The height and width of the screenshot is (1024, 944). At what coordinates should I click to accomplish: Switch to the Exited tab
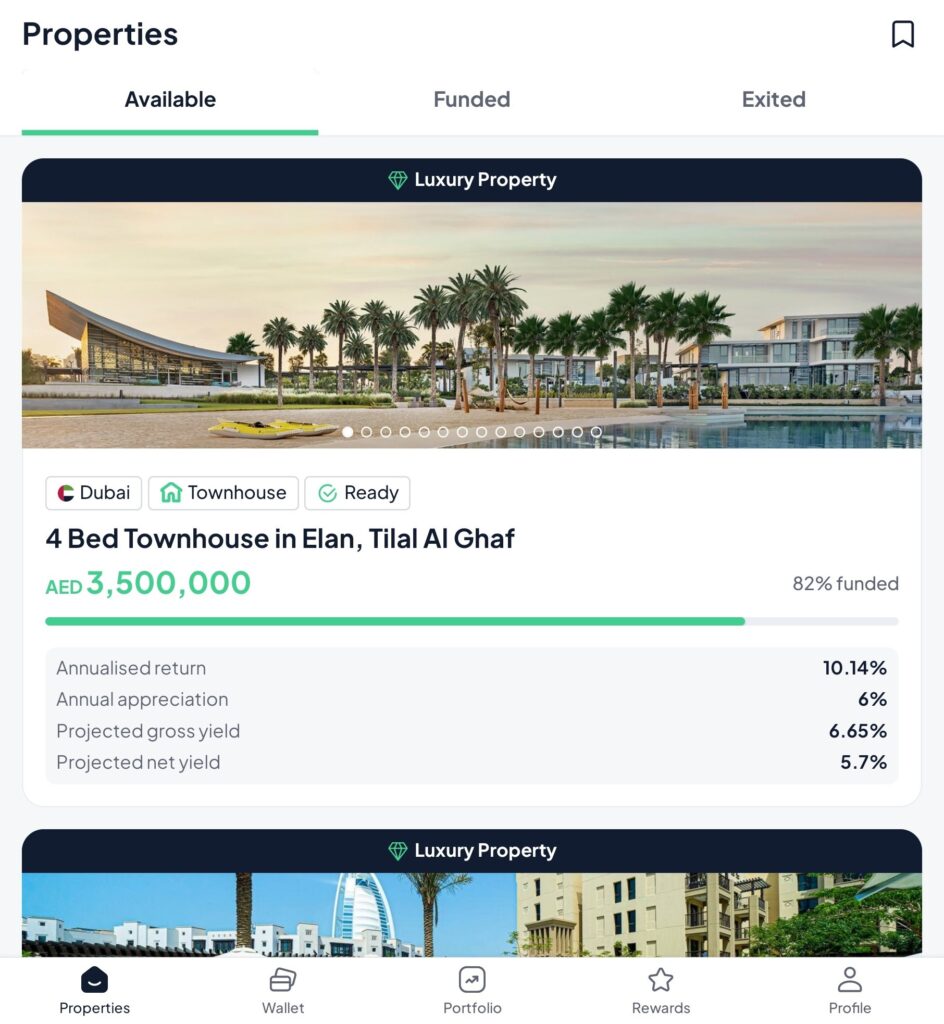773,99
